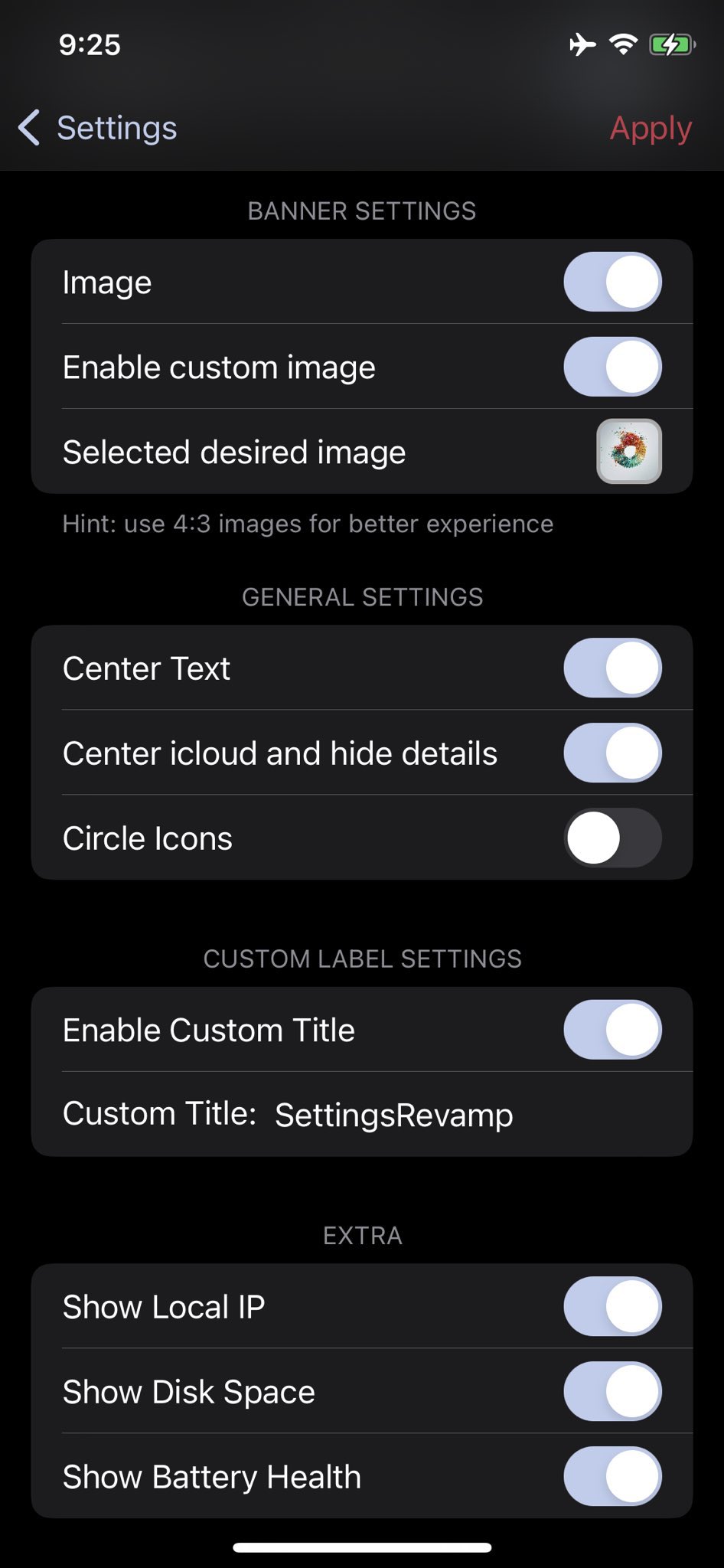Tap Apply to save changes
This screenshot has height=1568, width=724.
point(650,128)
